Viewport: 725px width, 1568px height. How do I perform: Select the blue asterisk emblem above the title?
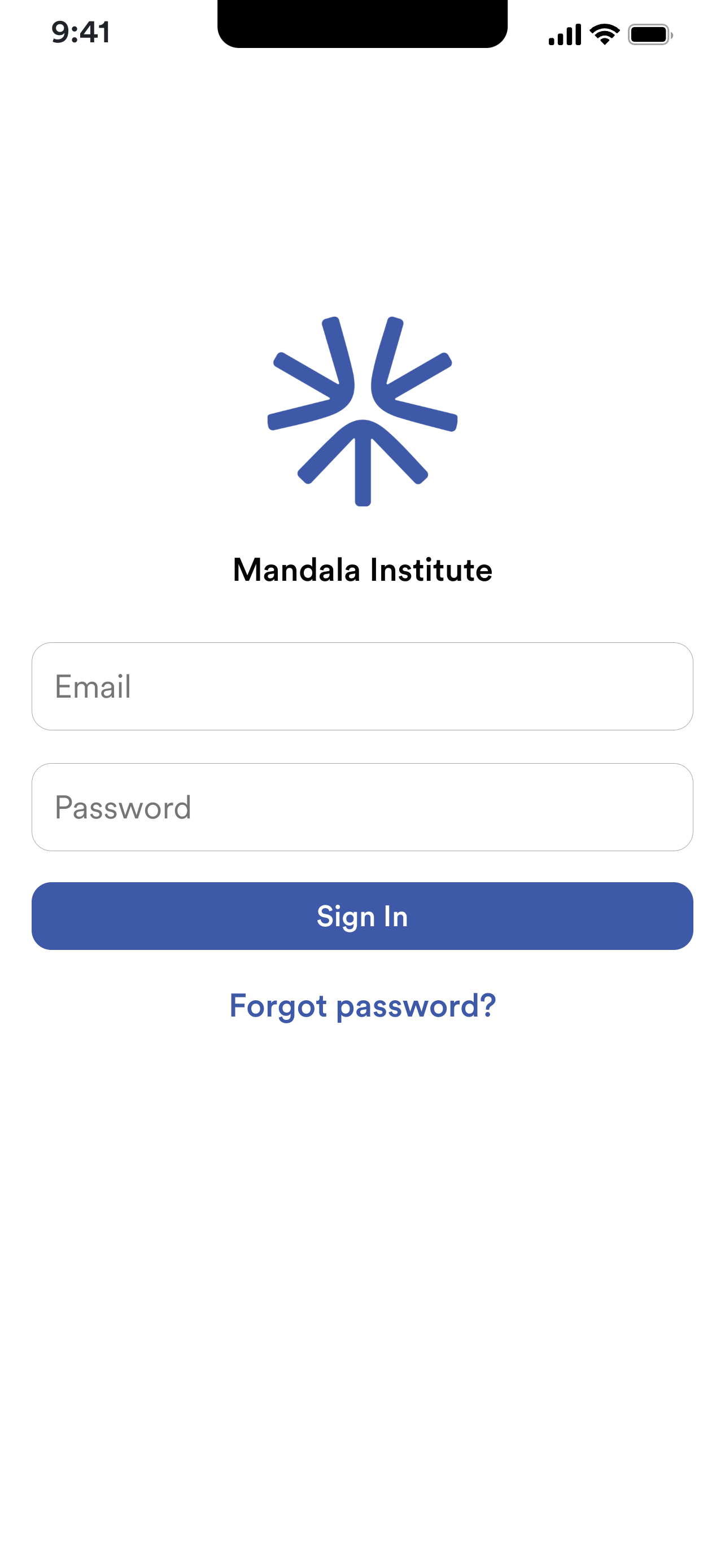[362, 411]
